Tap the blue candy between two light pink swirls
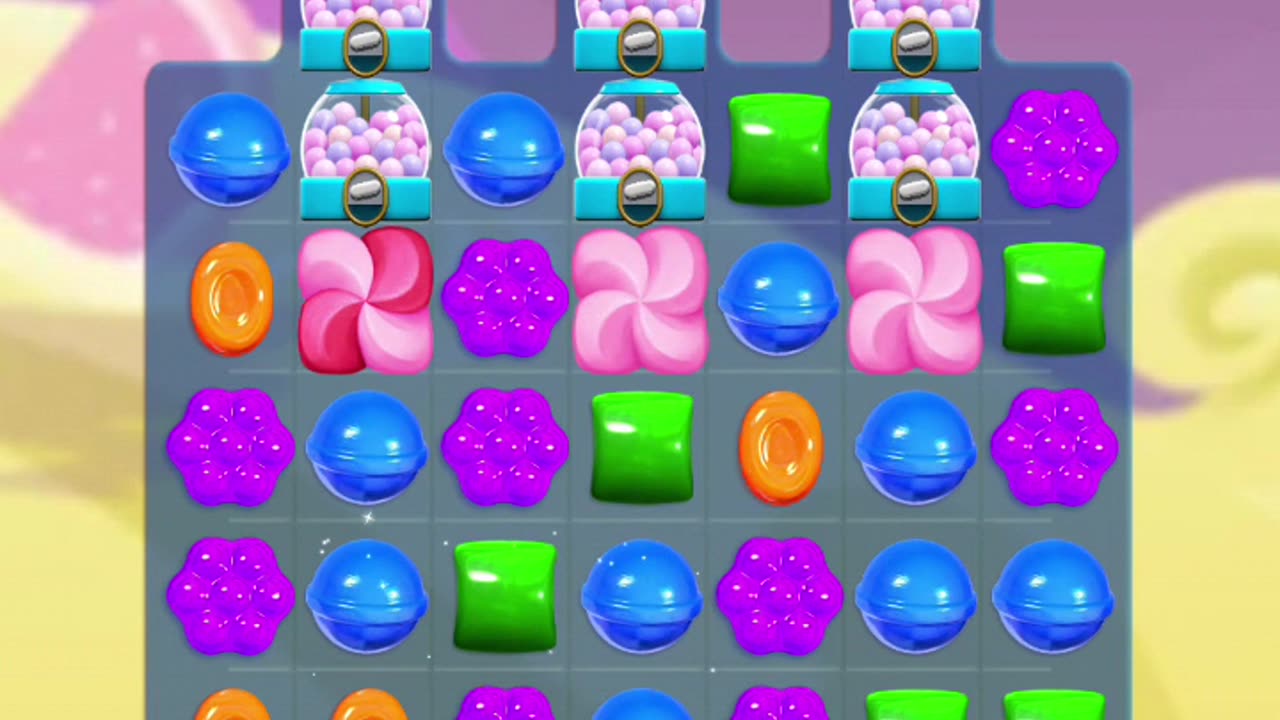Image resolution: width=1280 pixels, height=720 pixels. point(778,299)
